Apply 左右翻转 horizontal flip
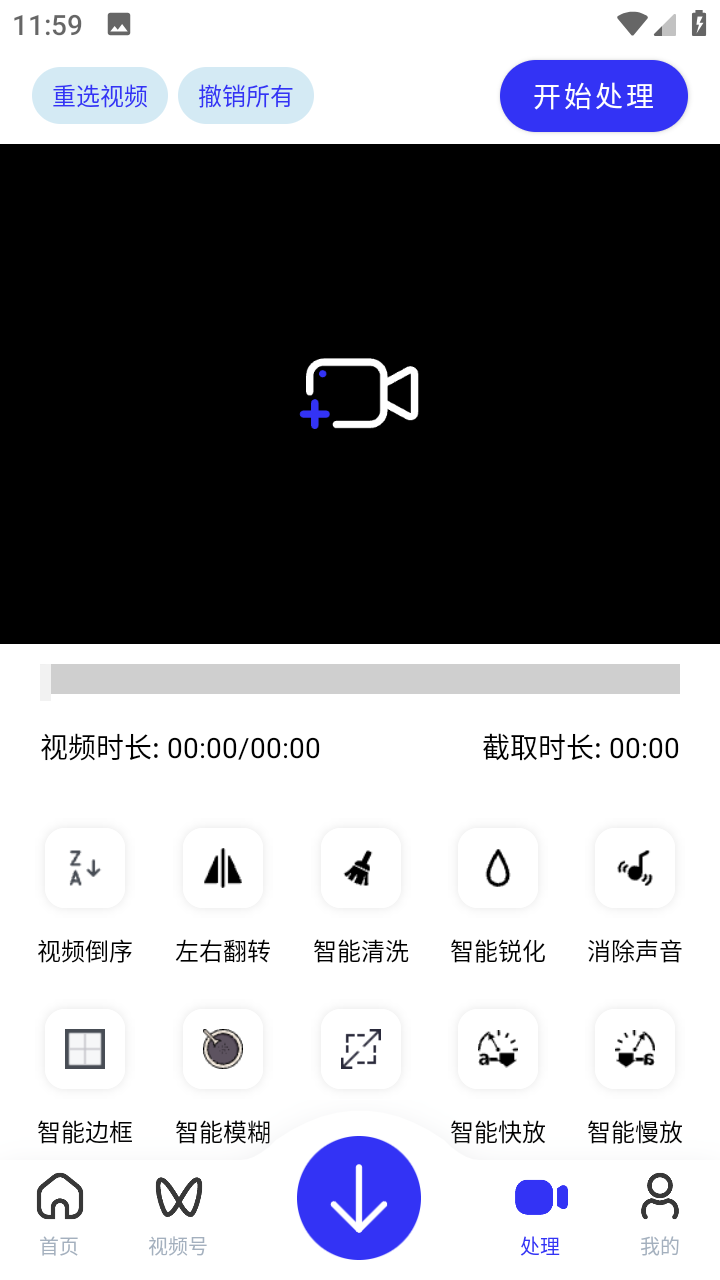This screenshot has height=1280, width=720. pyautogui.click(x=223, y=868)
